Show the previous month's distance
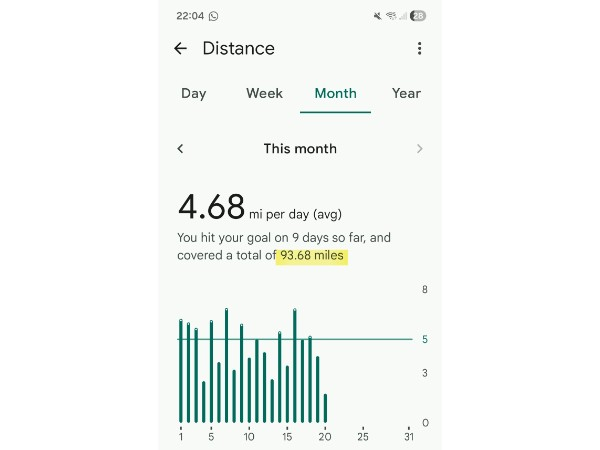The image size is (600, 450). 180,148
